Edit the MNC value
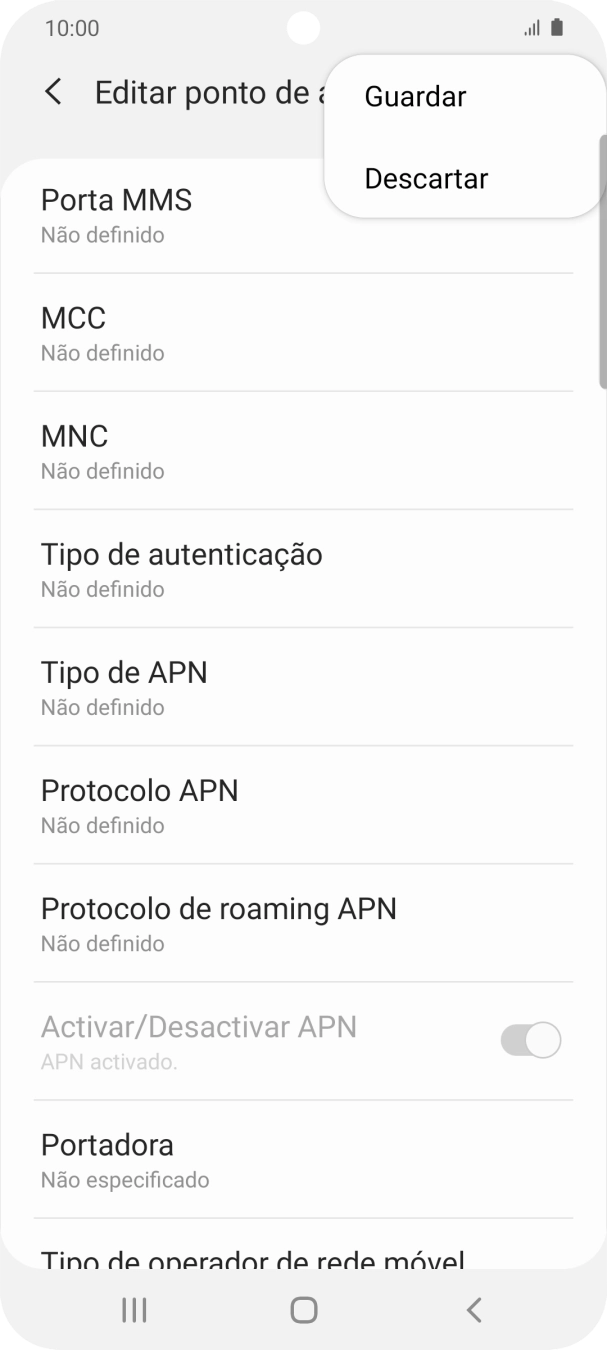Image resolution: width=607 pixels, height=1350 pixels. click(300, 451)
